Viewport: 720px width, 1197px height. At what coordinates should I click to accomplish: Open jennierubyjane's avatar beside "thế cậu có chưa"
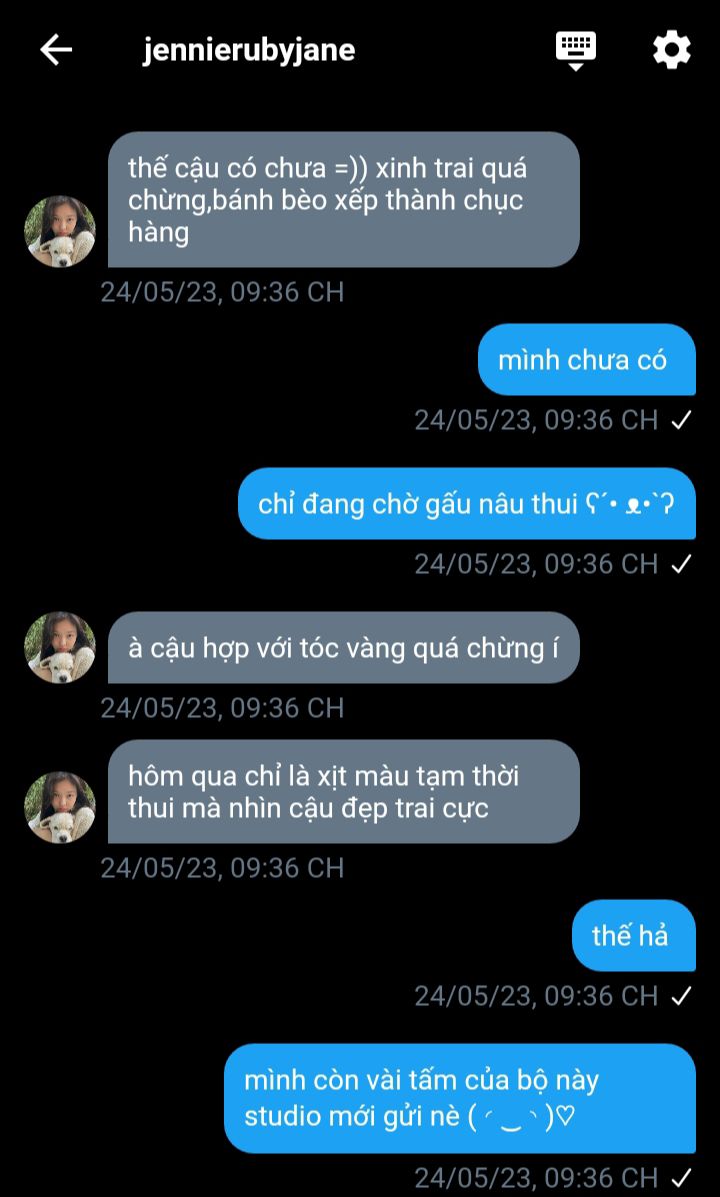[60, 231]
